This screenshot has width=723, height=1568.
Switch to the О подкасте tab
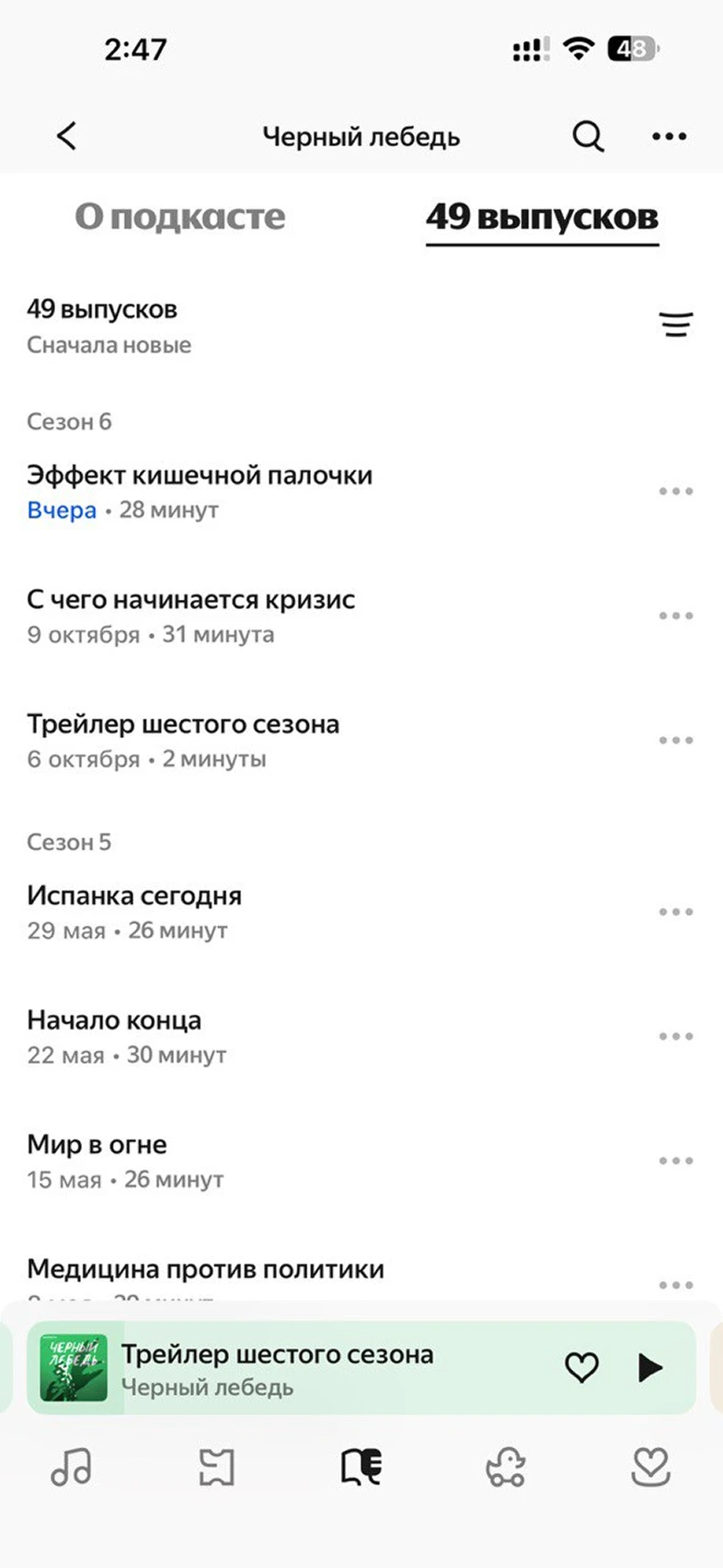tap(180, 217)
